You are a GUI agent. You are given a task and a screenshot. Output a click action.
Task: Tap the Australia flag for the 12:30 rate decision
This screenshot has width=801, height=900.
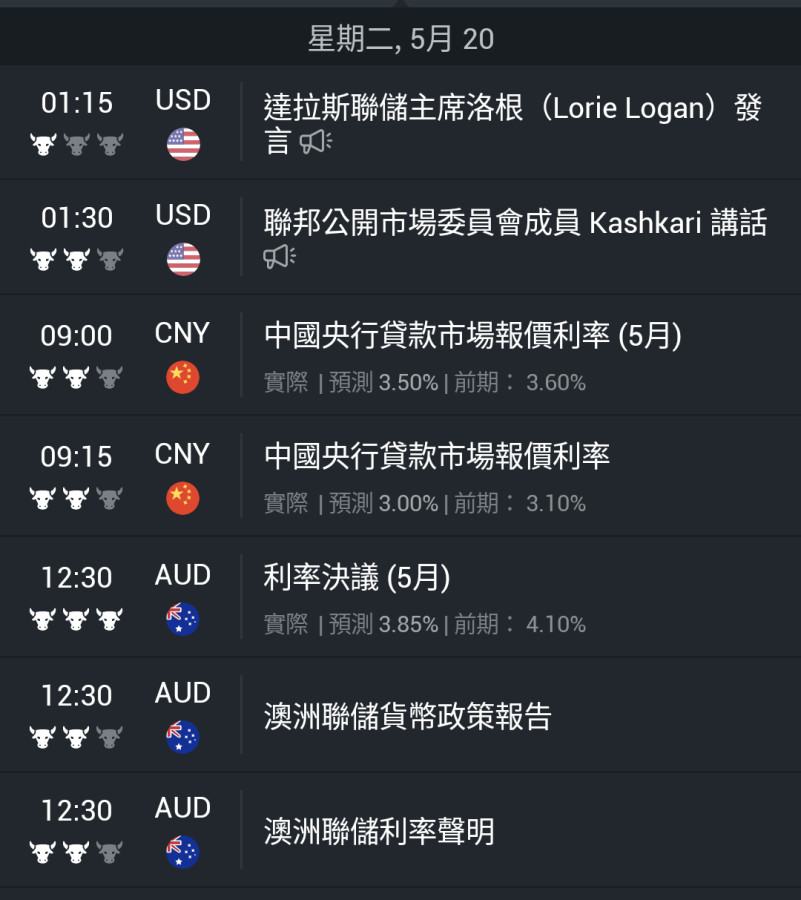(182, 617)
